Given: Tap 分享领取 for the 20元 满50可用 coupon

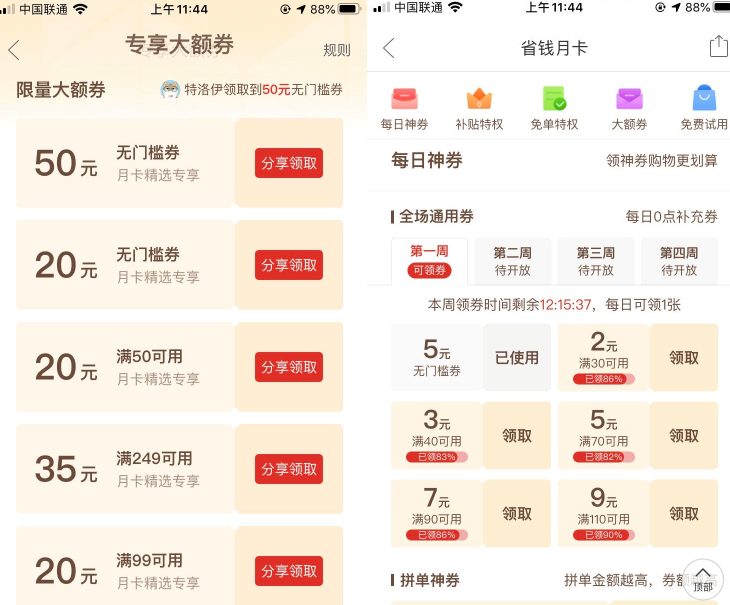Looking at the screenshot, I should coord(289,367).
